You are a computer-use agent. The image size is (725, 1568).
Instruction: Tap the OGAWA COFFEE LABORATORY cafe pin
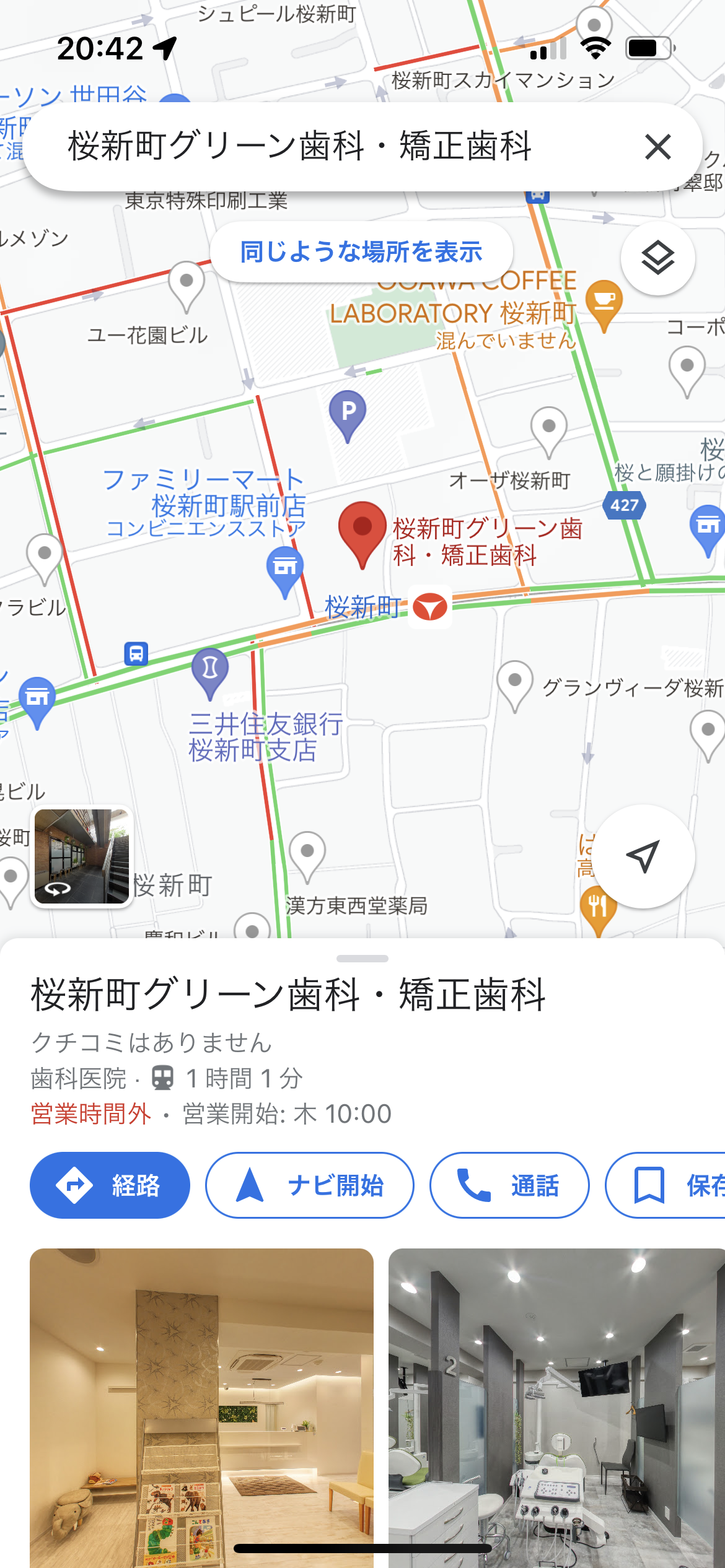pyautogui.click(x=604, y=303)
